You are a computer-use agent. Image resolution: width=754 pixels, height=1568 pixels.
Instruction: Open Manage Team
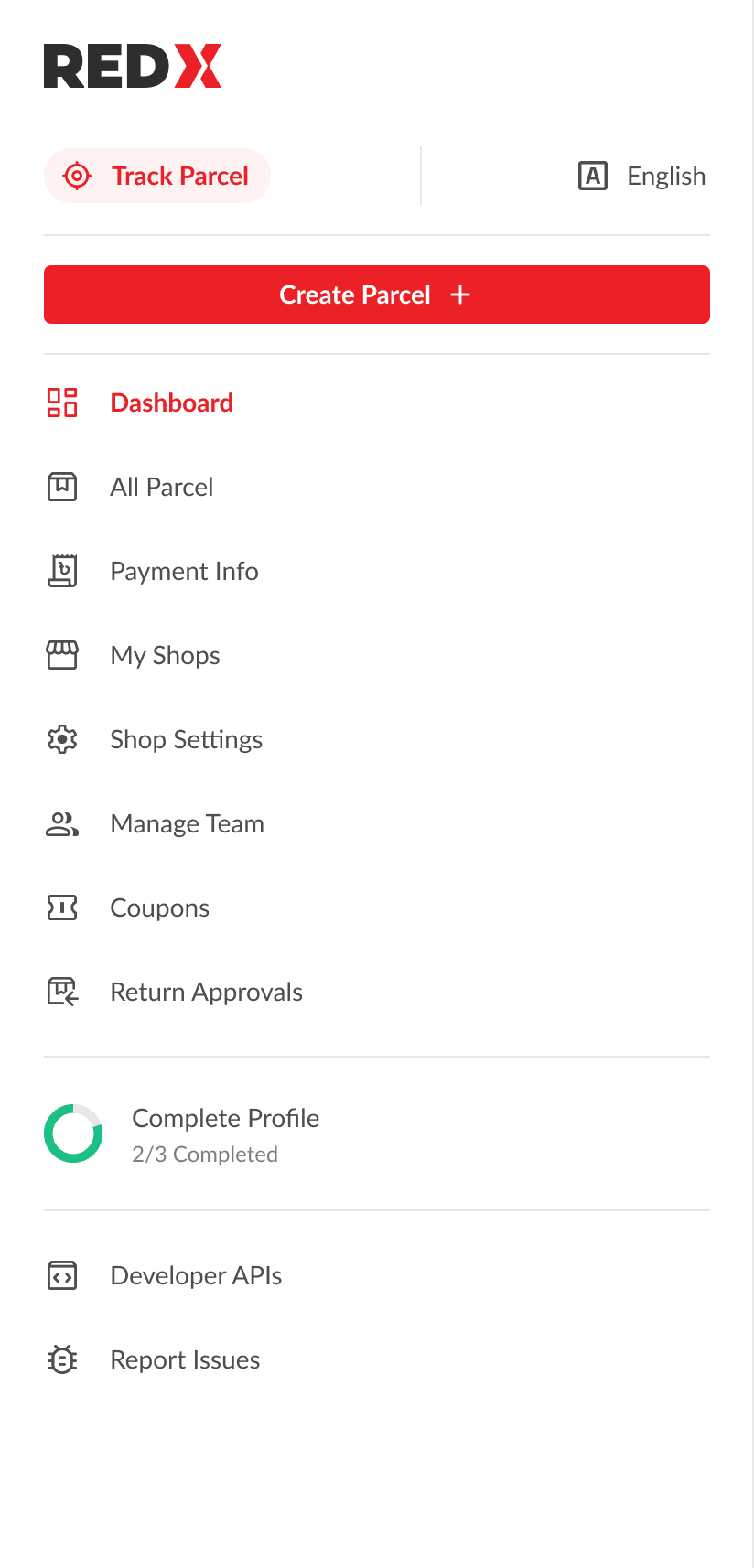pyautogui.click(x=187, y=823)
